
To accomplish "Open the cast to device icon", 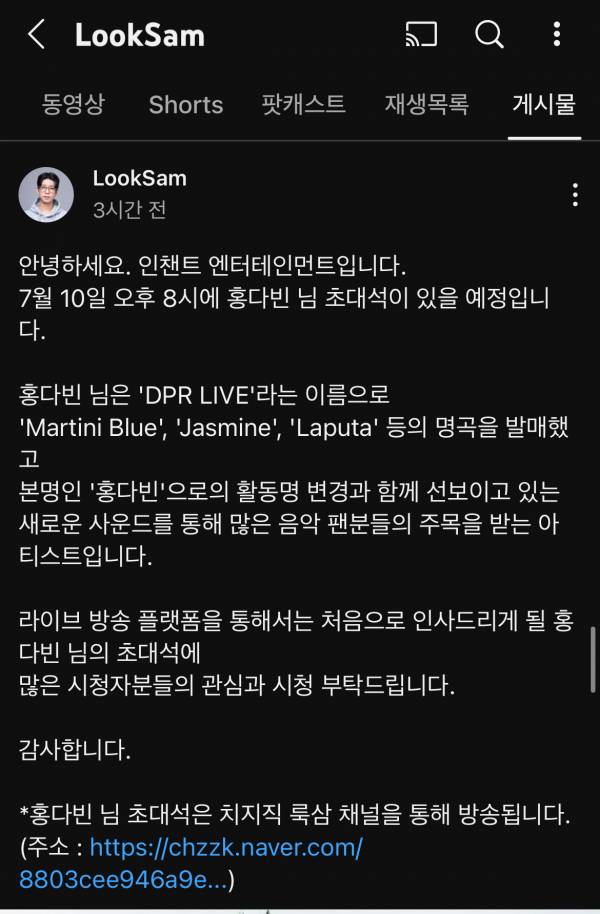I will click(421, 36).
